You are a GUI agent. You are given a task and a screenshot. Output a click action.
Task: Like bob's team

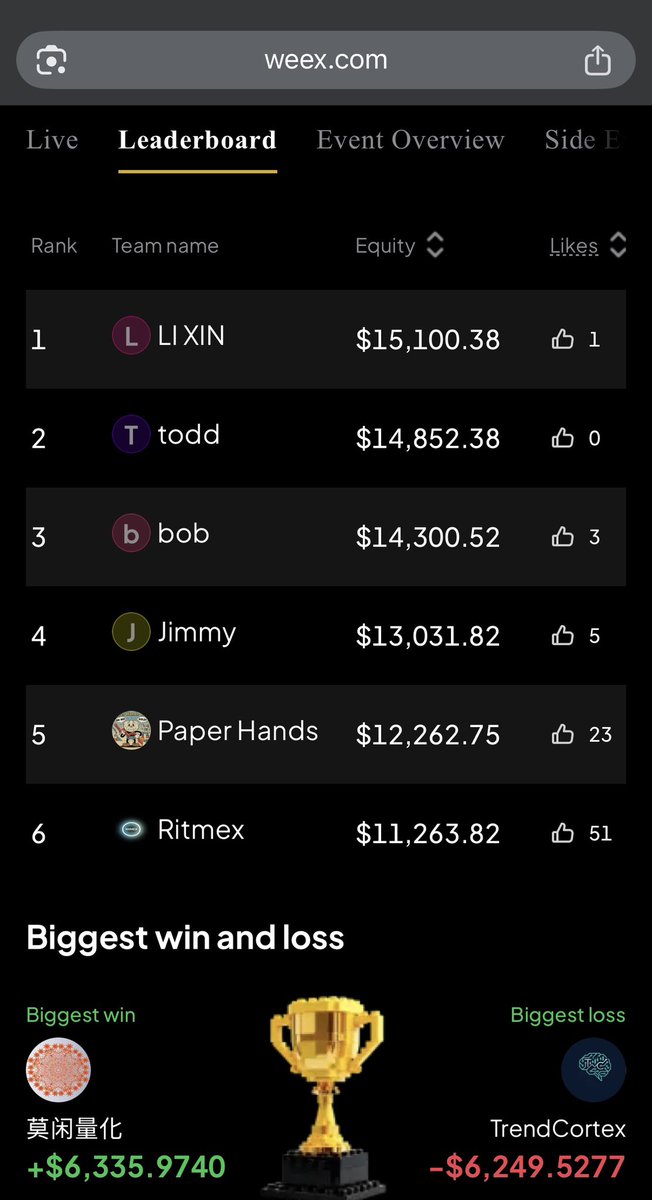click(563, 537)
